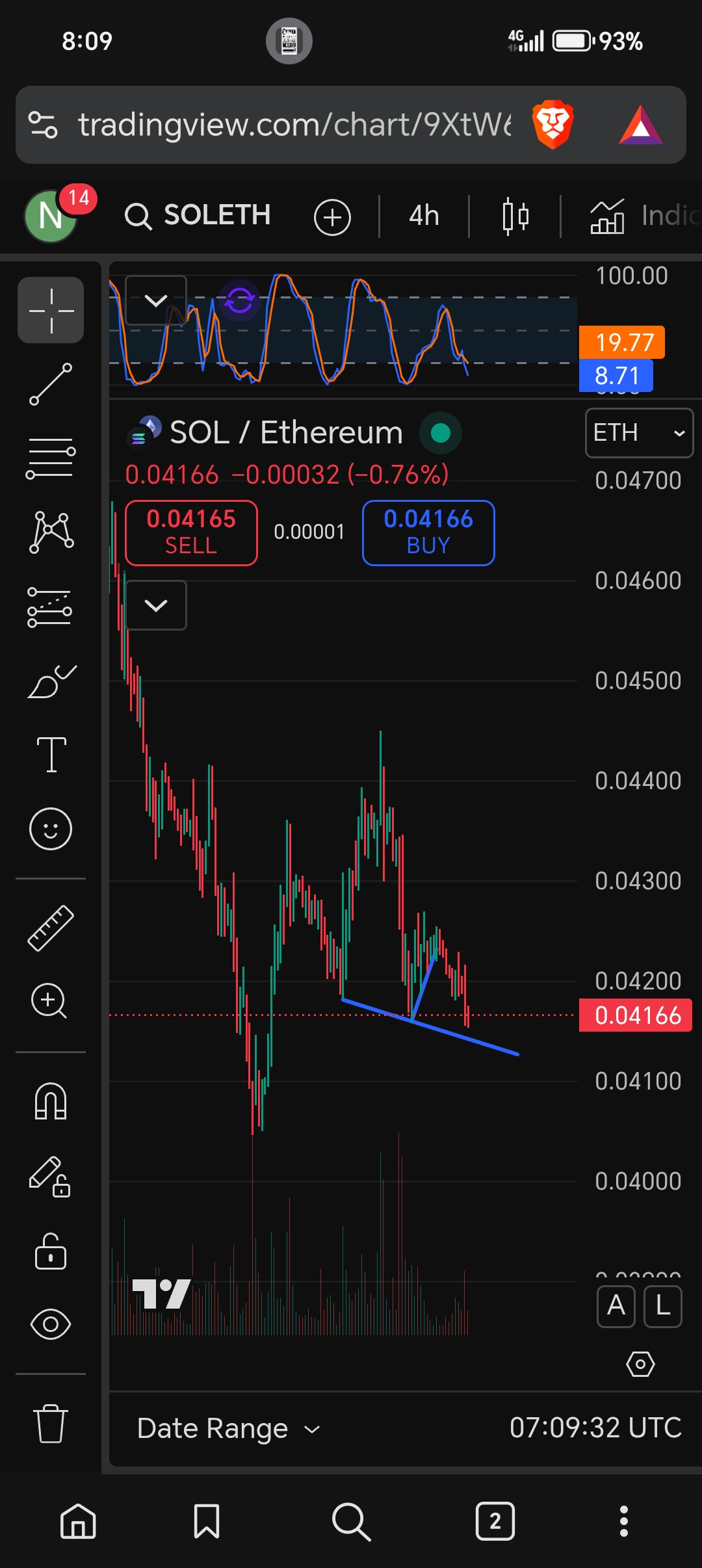Remove drawings with the trash icon
This screenshot has height=1568, width=702.
(x=51, y=1423)
